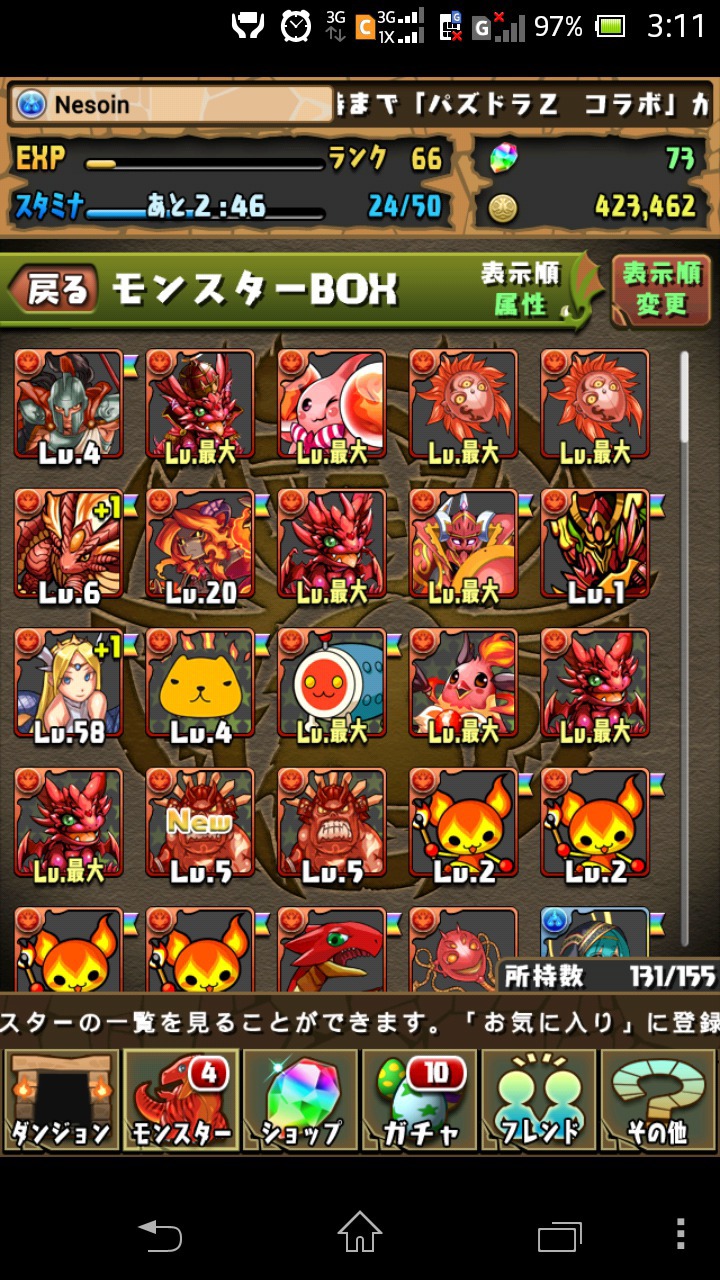Select the Lv.6 red dragon with +1
Image resolution: width=720 pixels, height=1280 pixels.
tap(68, 544)
